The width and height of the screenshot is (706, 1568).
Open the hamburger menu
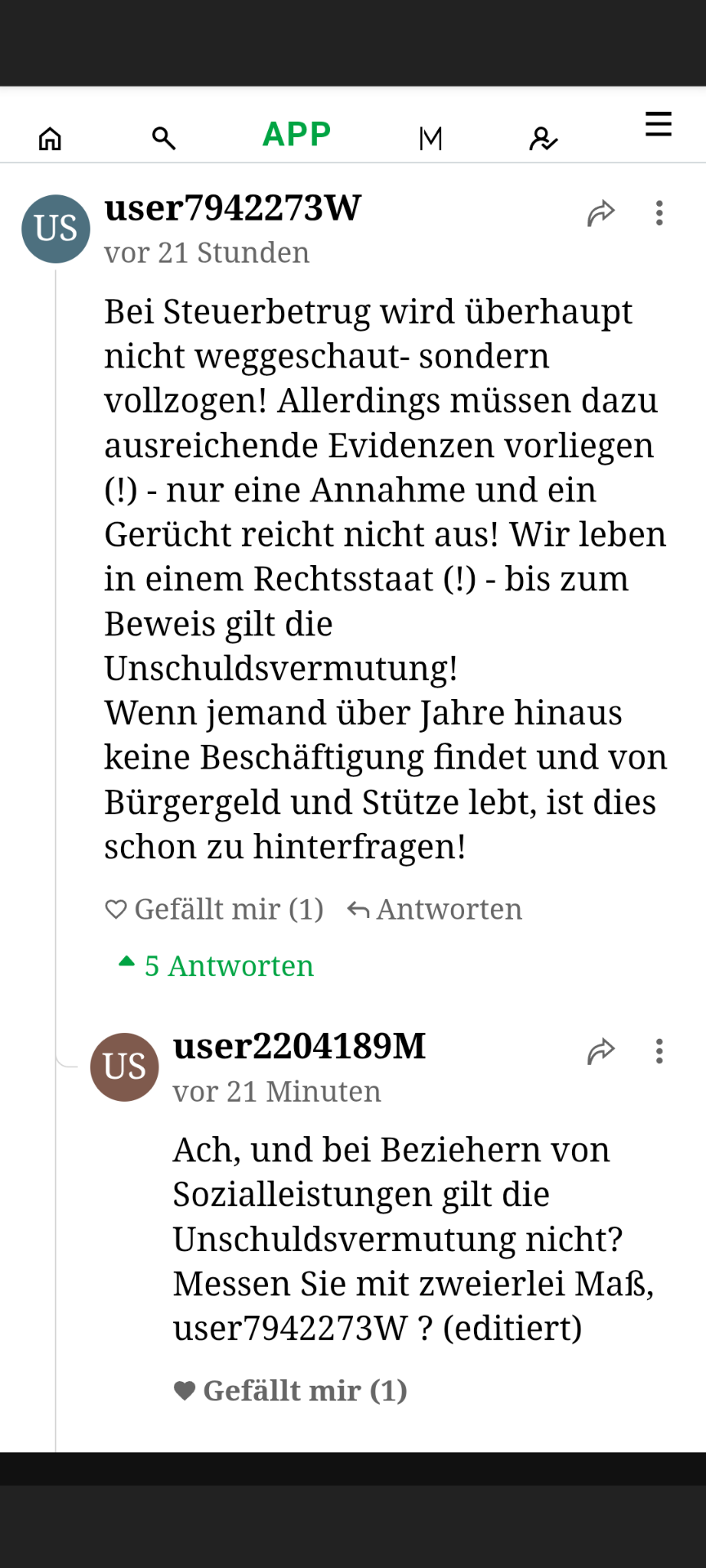(x=658, y=124)
